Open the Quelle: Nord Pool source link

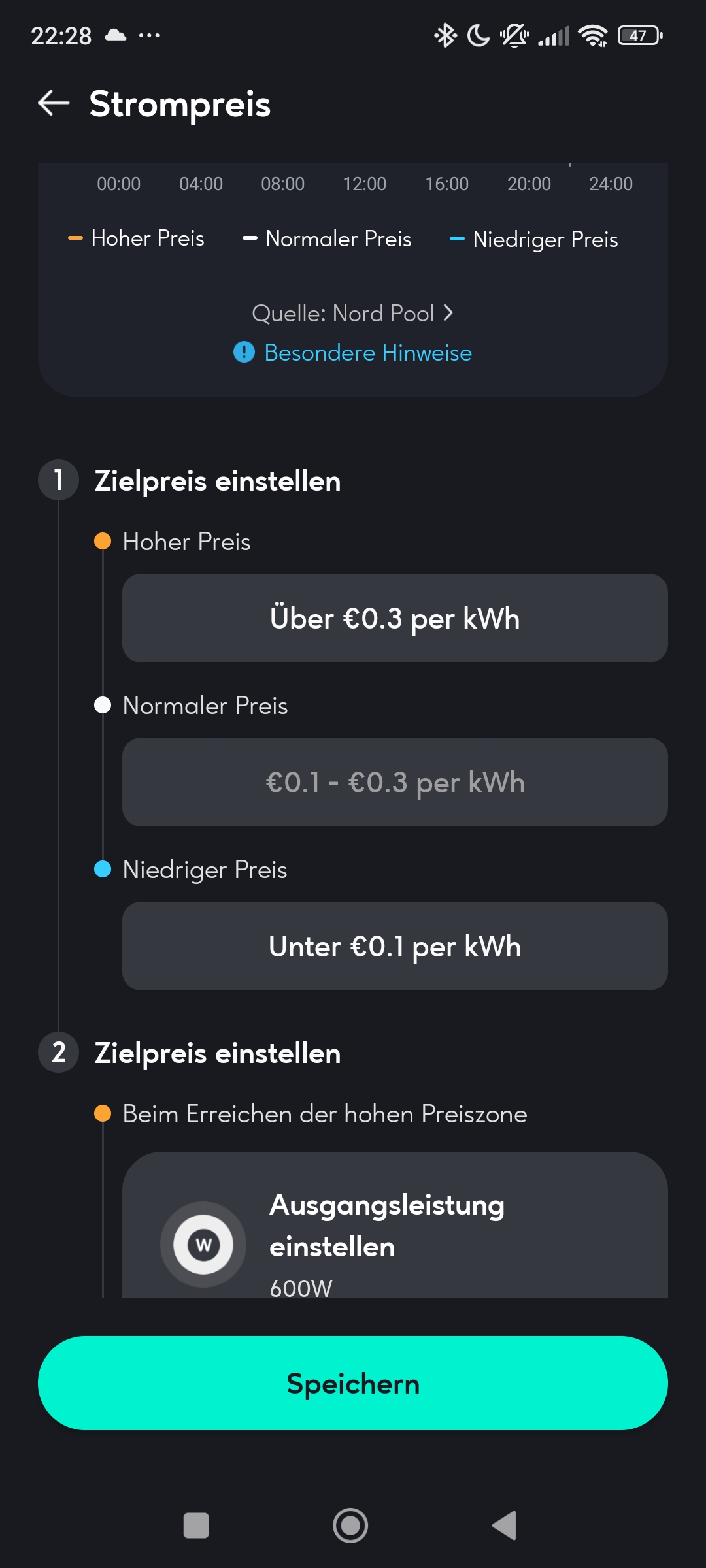(x=352, y=314)
